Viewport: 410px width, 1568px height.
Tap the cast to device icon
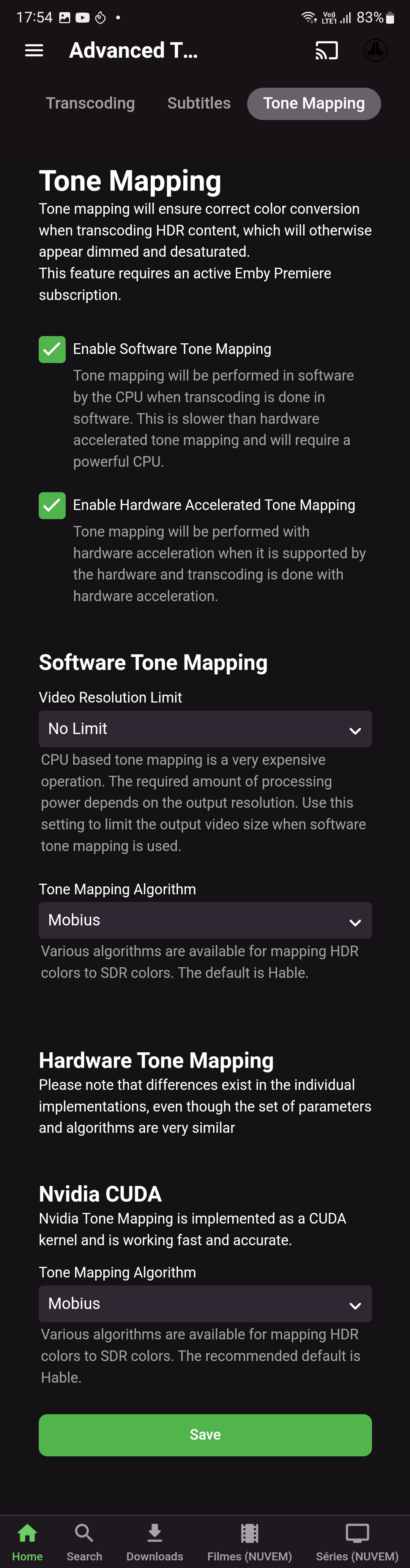click(326, 51)
